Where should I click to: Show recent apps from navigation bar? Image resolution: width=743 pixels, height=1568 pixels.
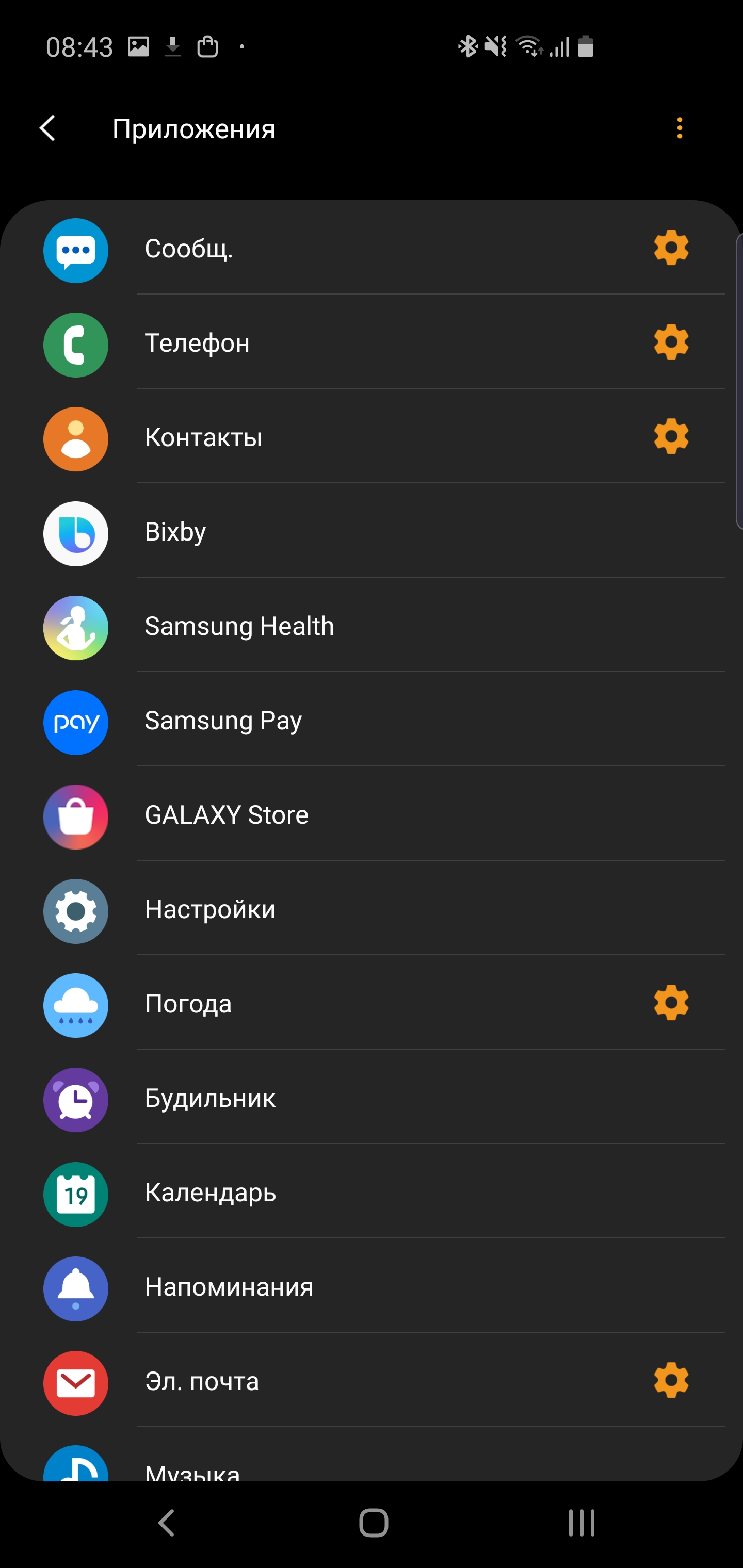coord(581,1523)
